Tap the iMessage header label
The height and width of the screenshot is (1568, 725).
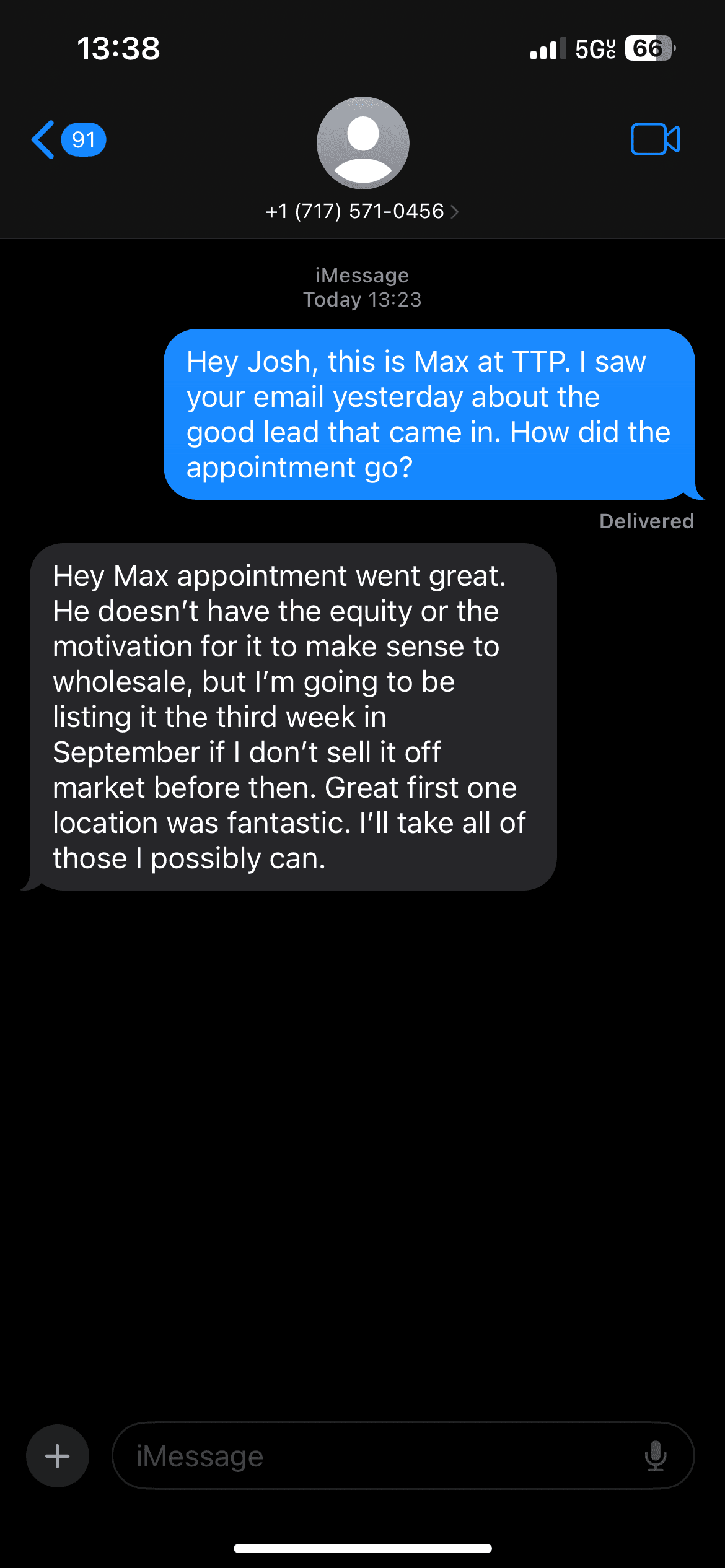[362, 274]
